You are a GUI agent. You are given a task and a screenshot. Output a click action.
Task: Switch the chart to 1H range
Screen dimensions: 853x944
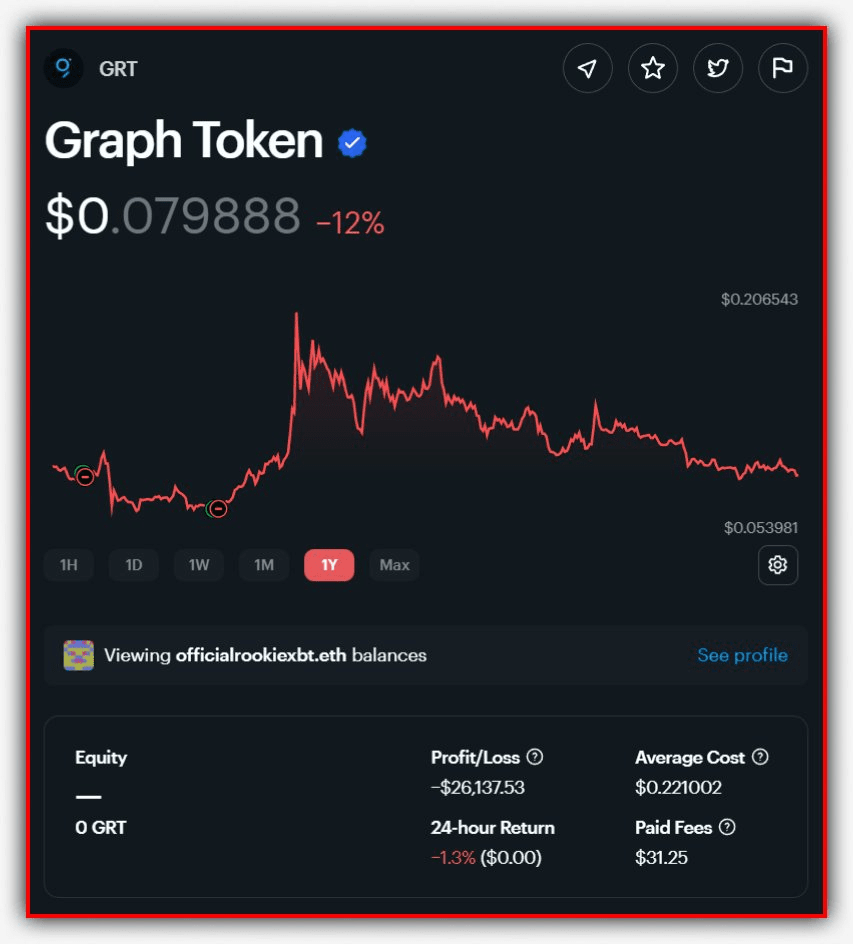[69, 565]
